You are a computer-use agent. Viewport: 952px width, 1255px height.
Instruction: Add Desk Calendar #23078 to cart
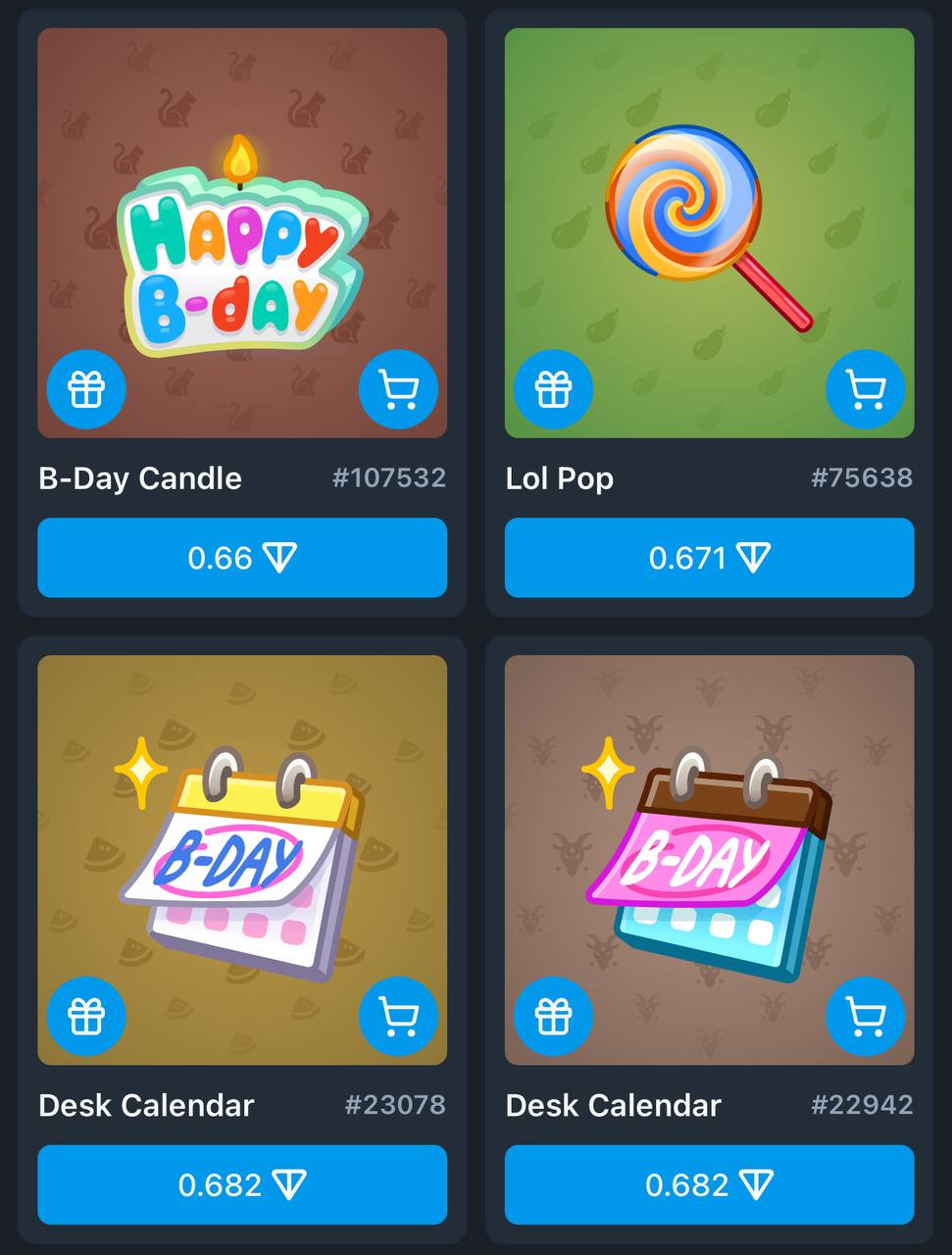click(x=398, y=1016)
